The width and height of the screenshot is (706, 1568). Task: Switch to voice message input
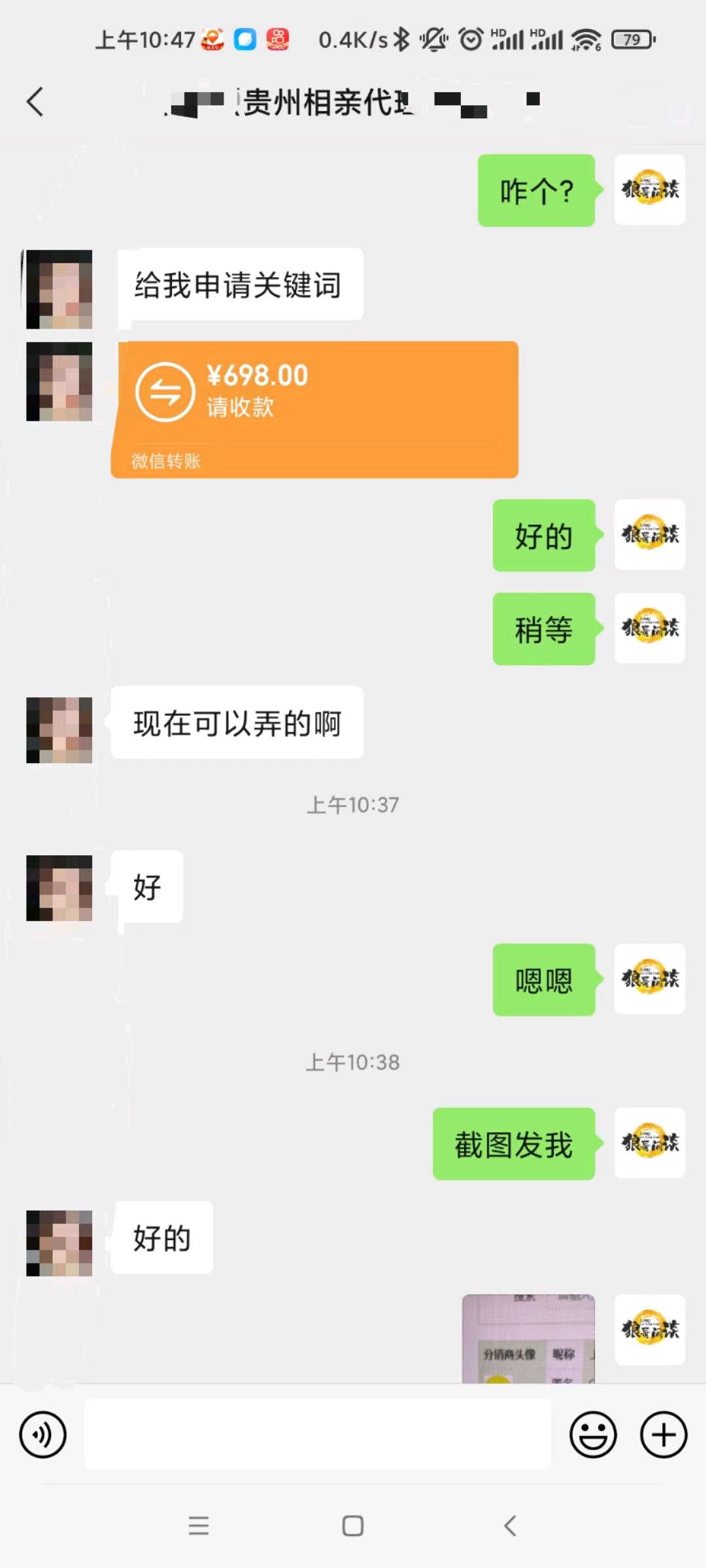click(x=43, y=1435)
